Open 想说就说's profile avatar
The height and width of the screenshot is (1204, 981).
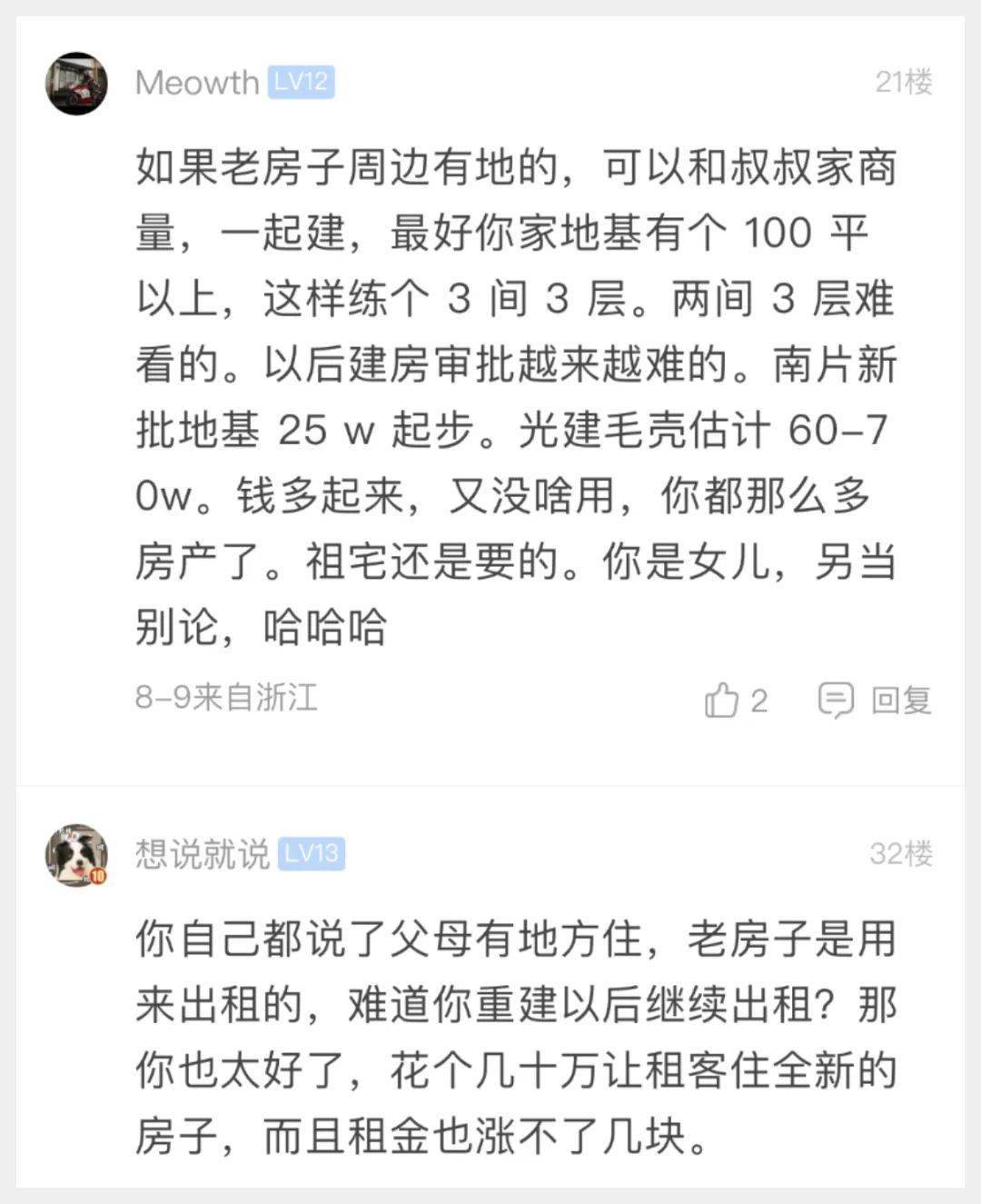(77, 855)
